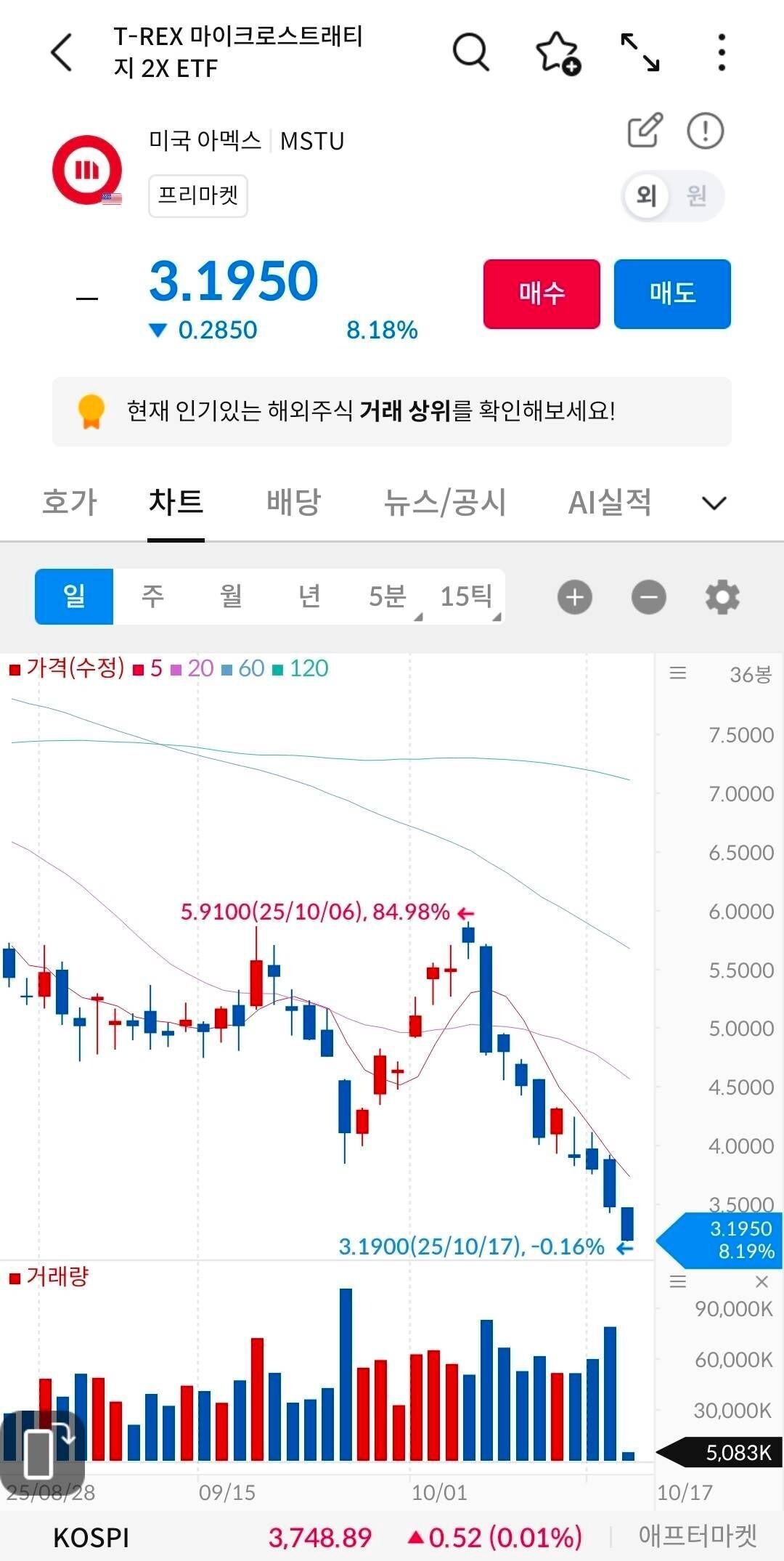
Task: Select 월 monthly chart period
Action: [231, 596]
